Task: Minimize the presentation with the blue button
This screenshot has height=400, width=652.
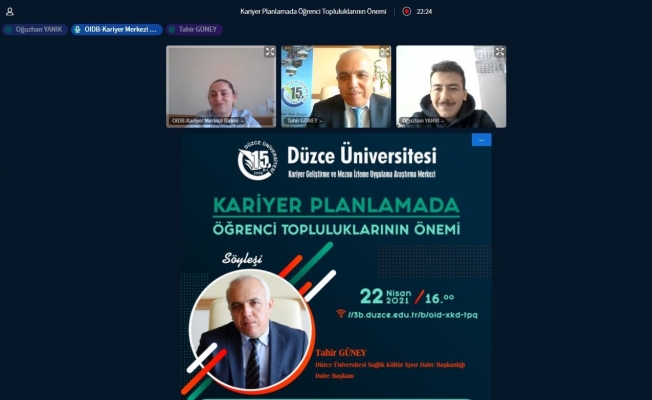Action: click(x=482, y=140)
